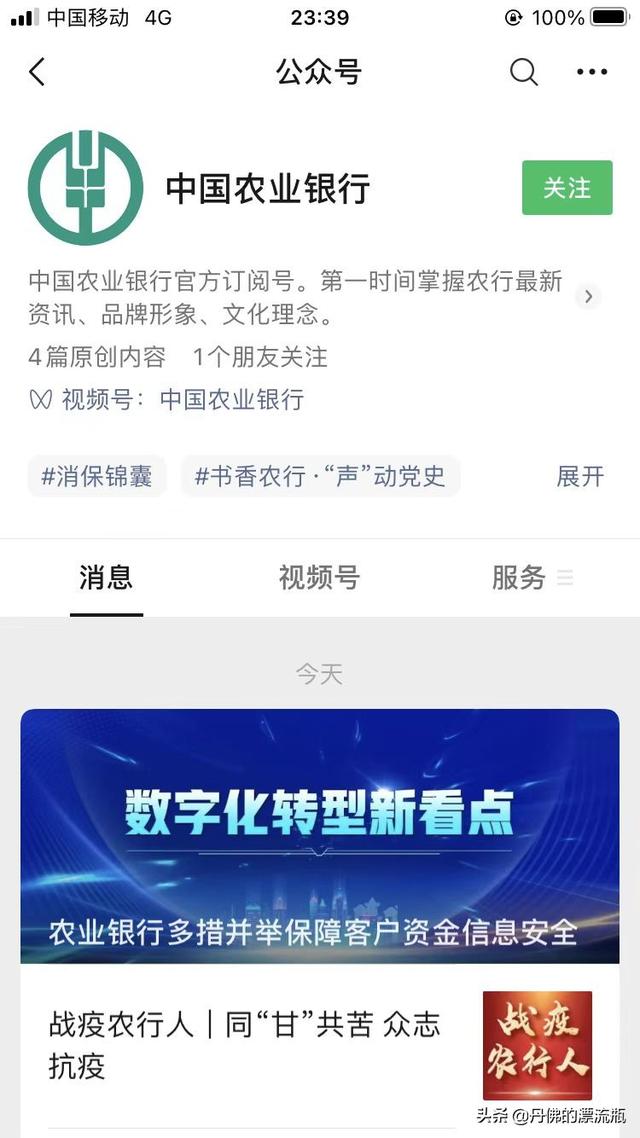Screen dimensions: 640x1138
Task: Tap 展开 to expand tags
Action: 580,476
